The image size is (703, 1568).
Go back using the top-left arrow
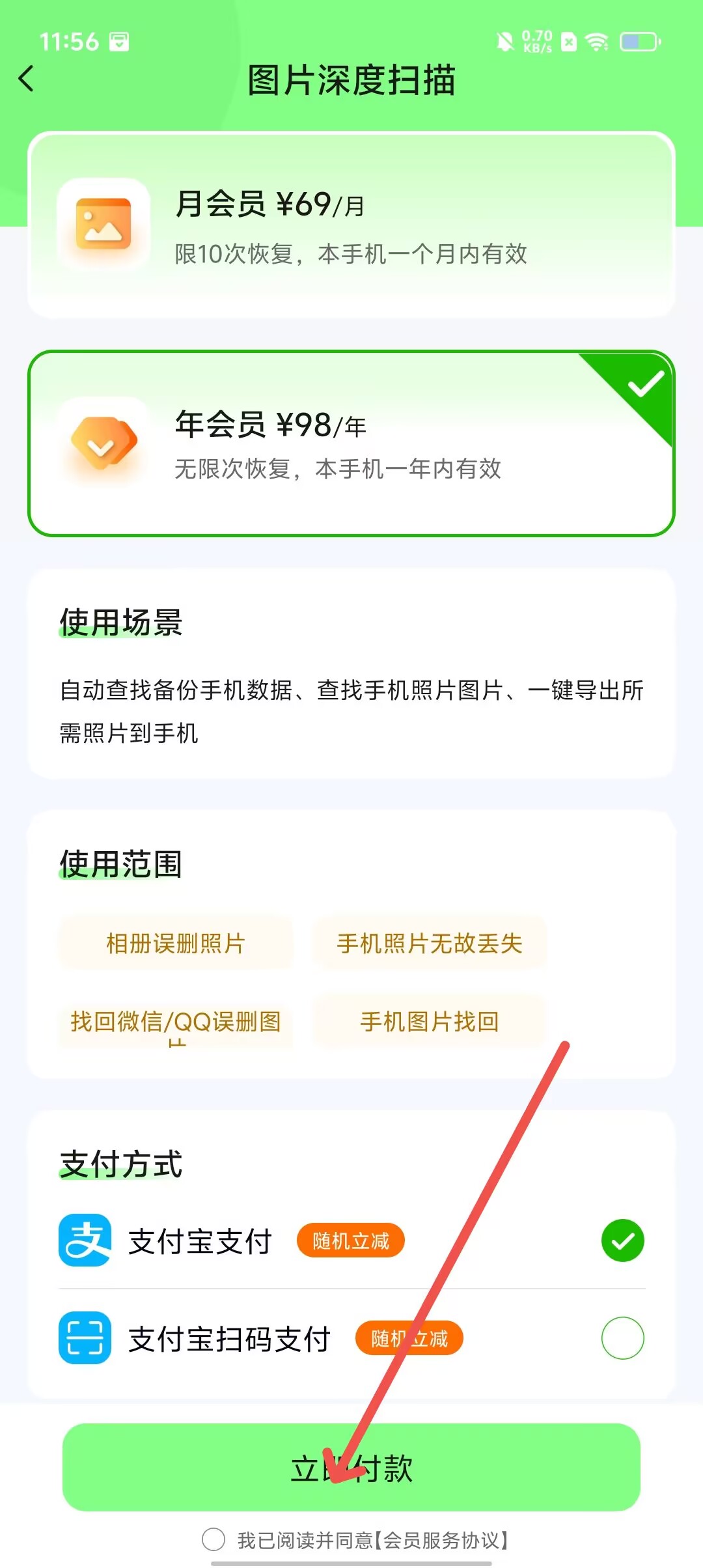pos(26,79)
